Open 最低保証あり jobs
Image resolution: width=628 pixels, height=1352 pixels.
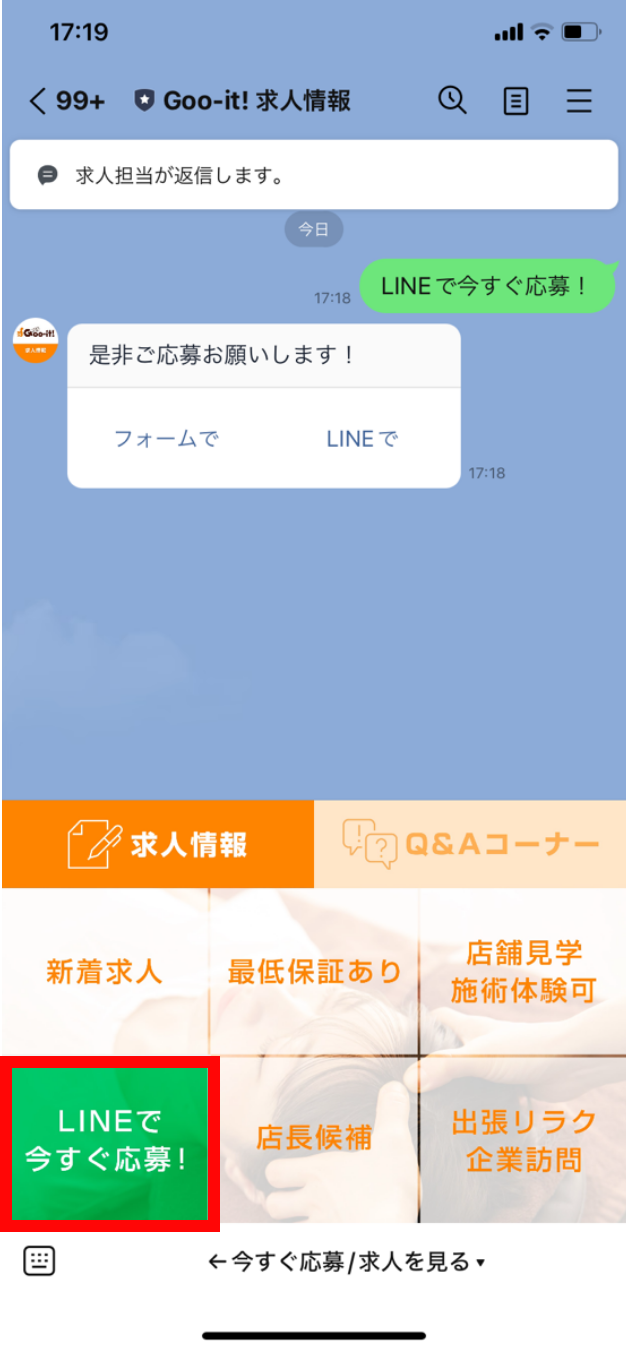pyautogui.click(x=314, y=971)
